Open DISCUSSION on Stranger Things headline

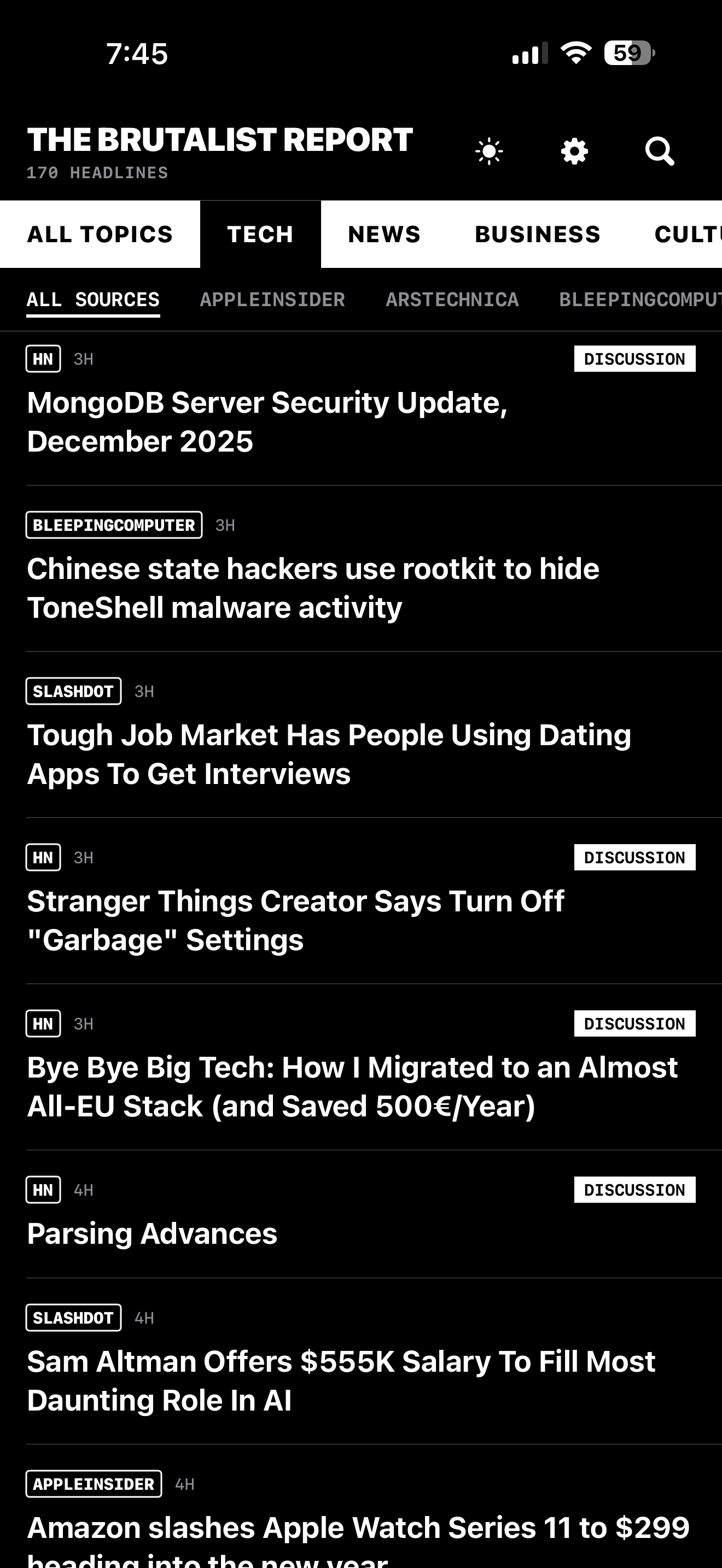coord(634,857)
